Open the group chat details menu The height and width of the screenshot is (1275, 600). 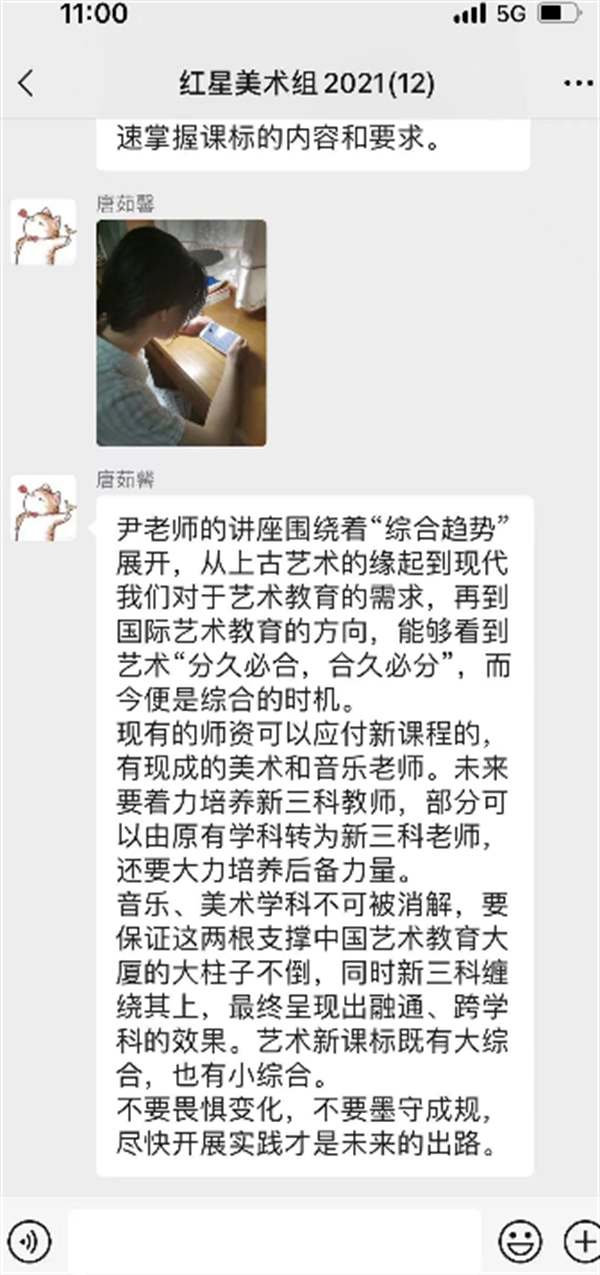click(x=578, y=84)
